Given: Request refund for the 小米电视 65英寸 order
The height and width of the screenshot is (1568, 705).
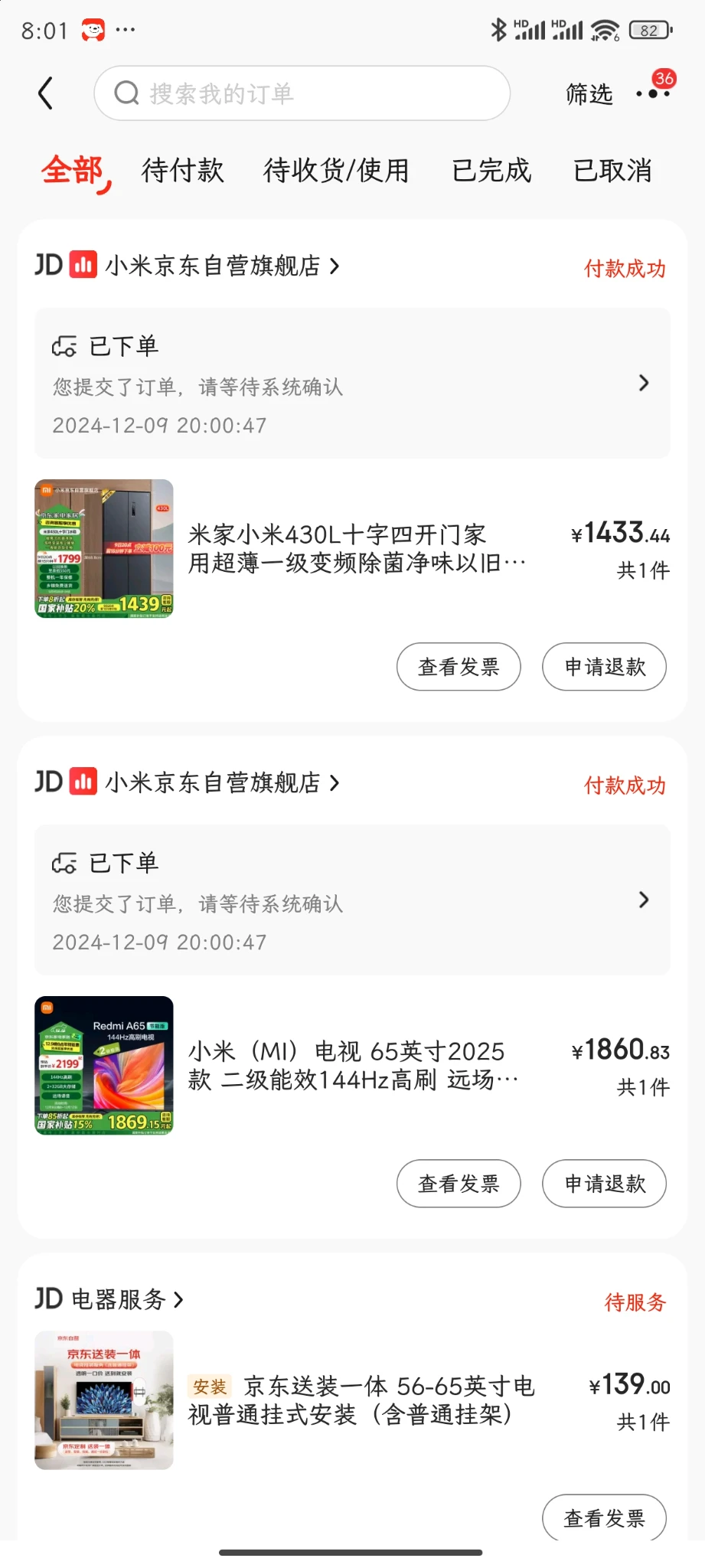Looking at the screenshot, I should tap(604, 1184).
